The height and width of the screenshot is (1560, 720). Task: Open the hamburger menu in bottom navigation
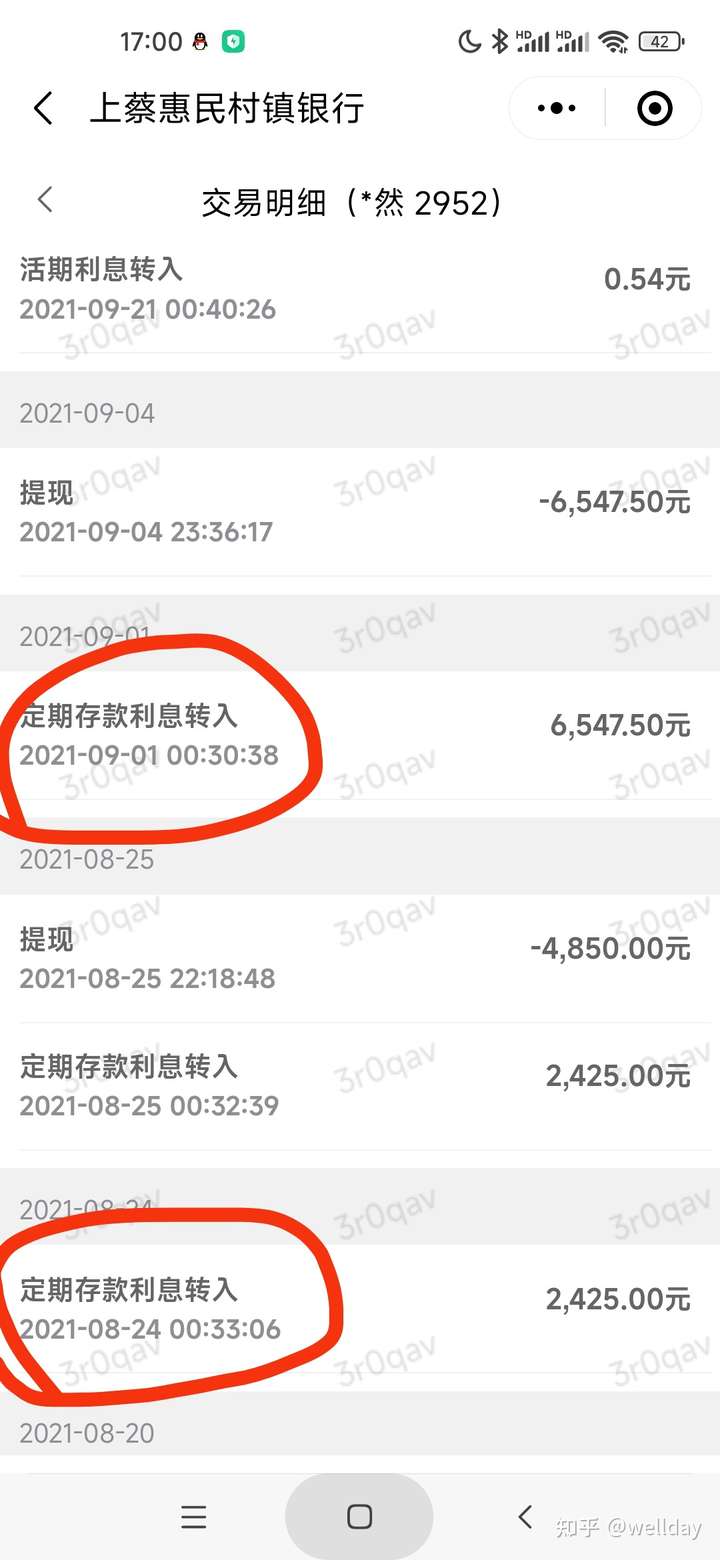pyautogui.click(x=193, y=1516)
